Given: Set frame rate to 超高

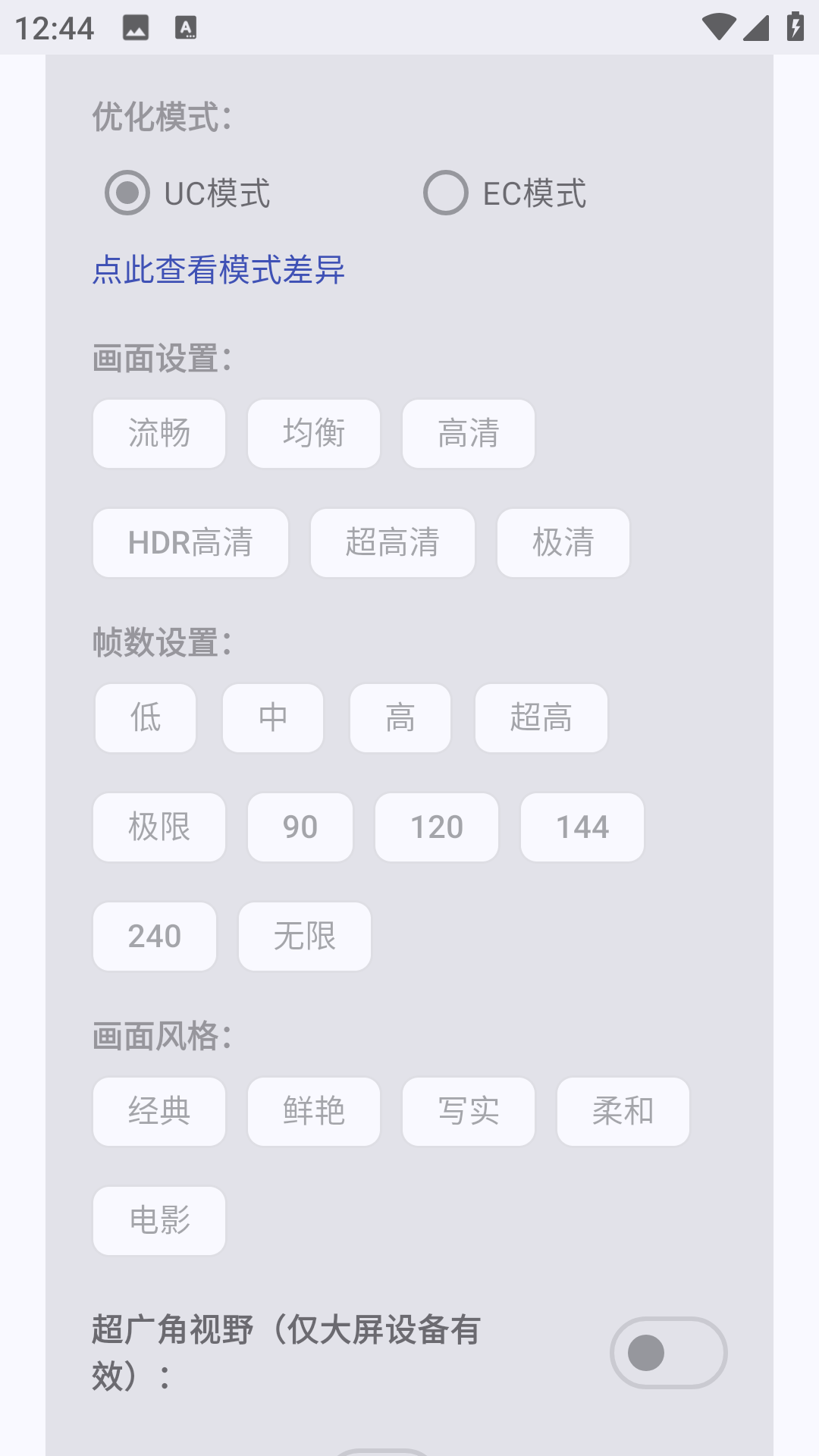Looking at the screenshot, I should [x=541, y=717].
